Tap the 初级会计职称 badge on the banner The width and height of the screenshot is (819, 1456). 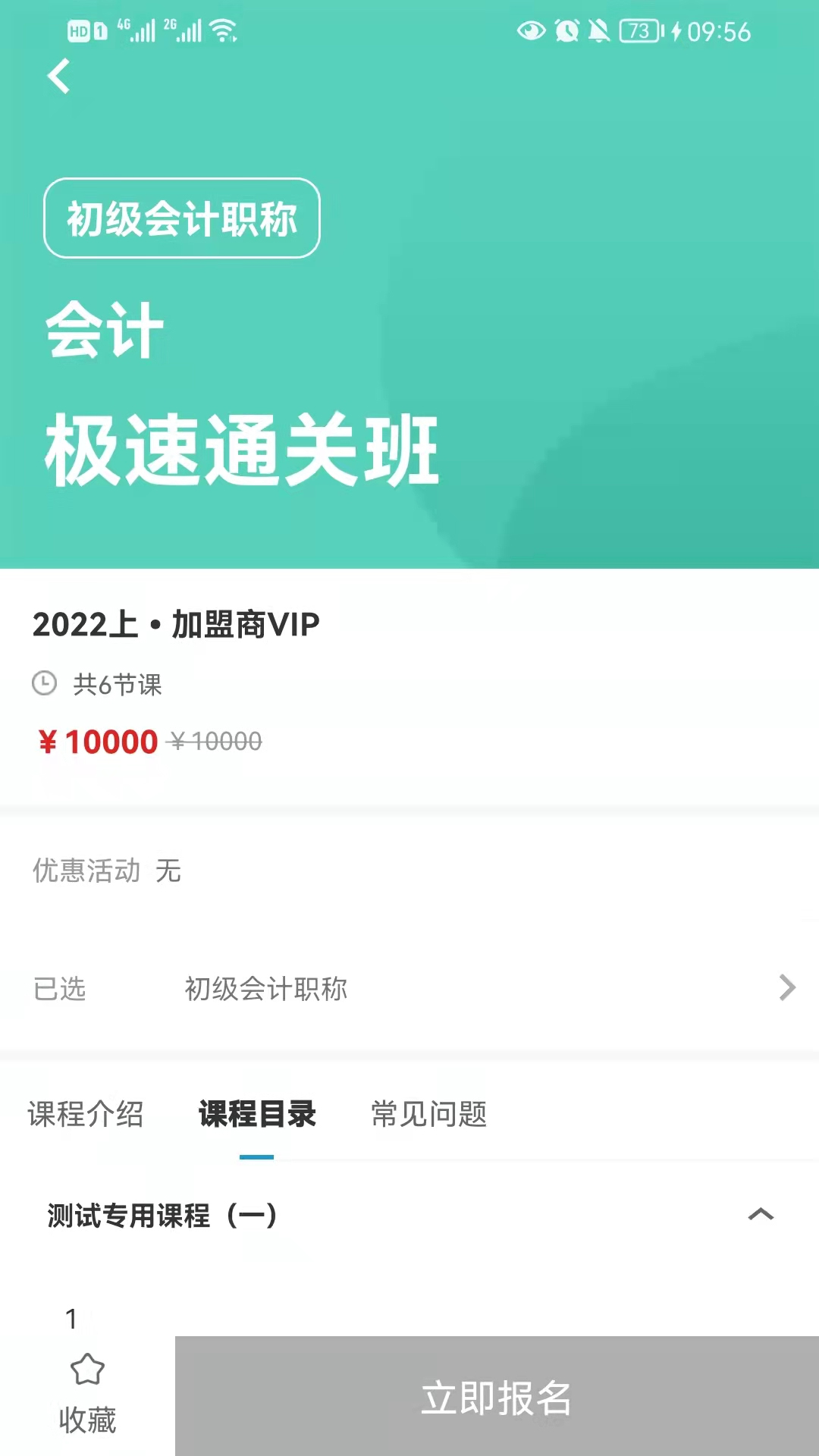181,219
